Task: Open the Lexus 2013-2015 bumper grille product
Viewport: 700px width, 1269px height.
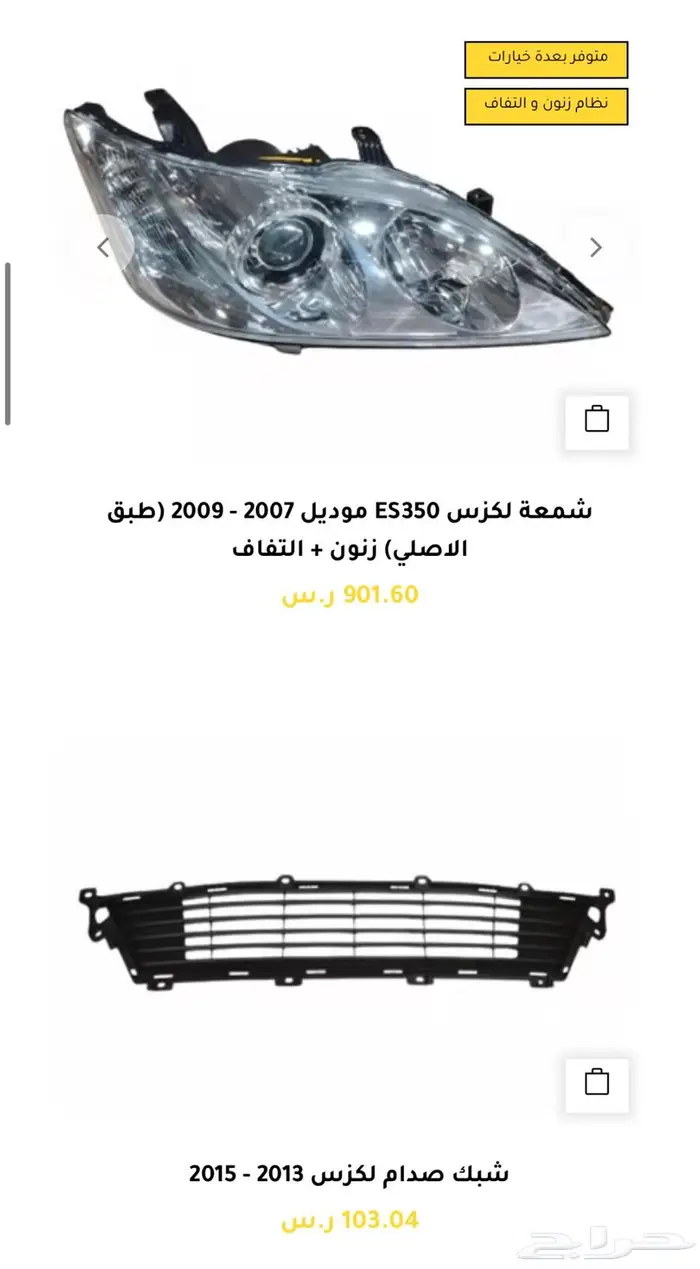Action: [x=350, y=1173]
